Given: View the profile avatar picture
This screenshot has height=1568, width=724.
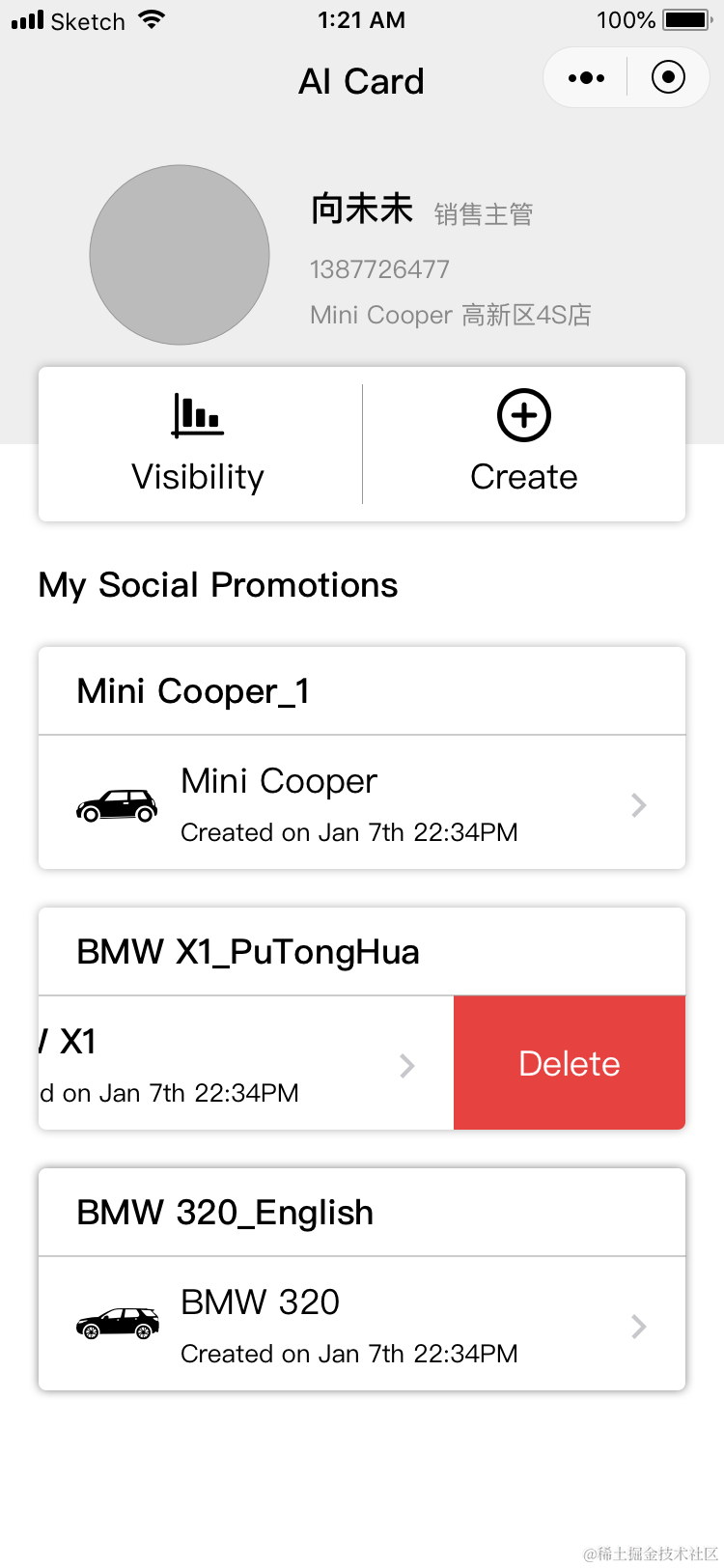Looking at the screenshot, I should point(180,255).
